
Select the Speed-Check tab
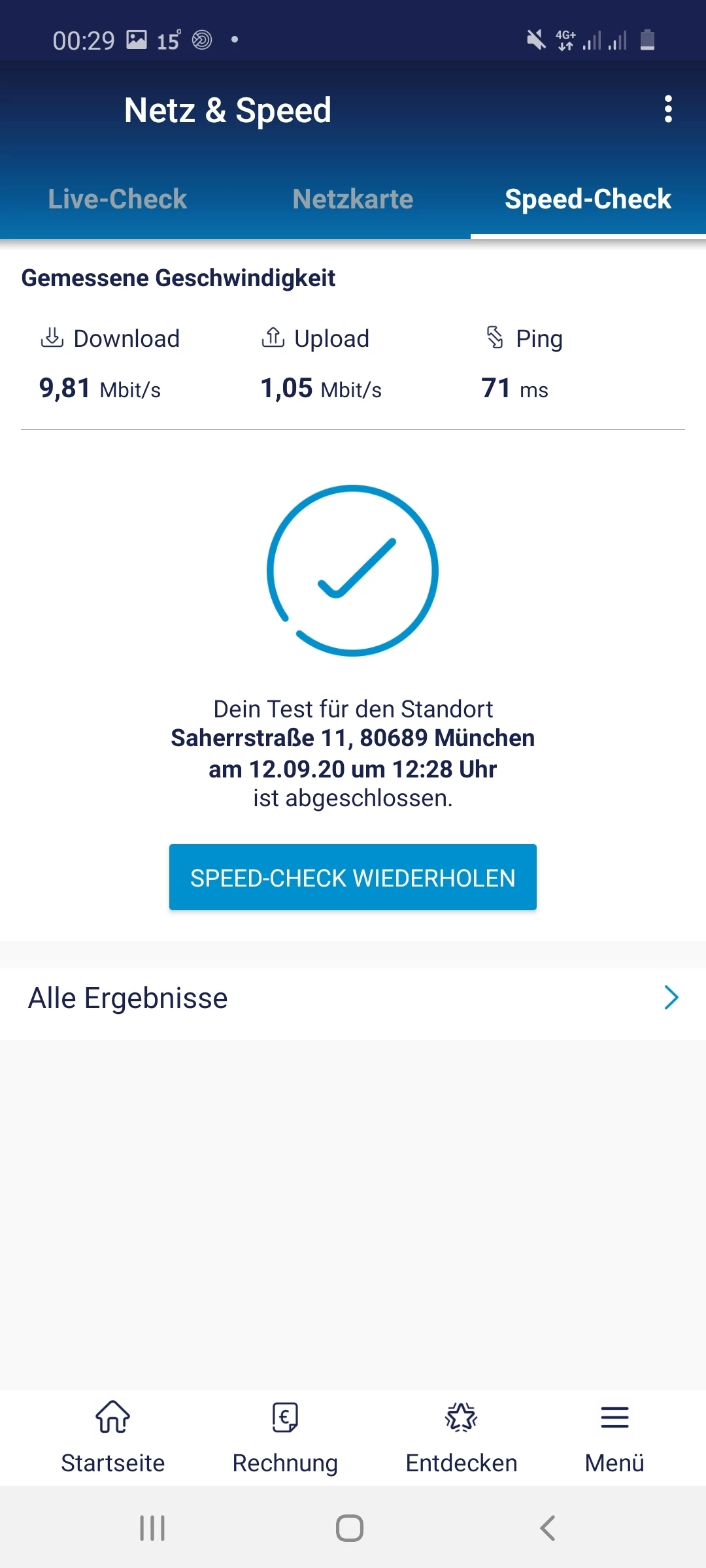(588, 199)
